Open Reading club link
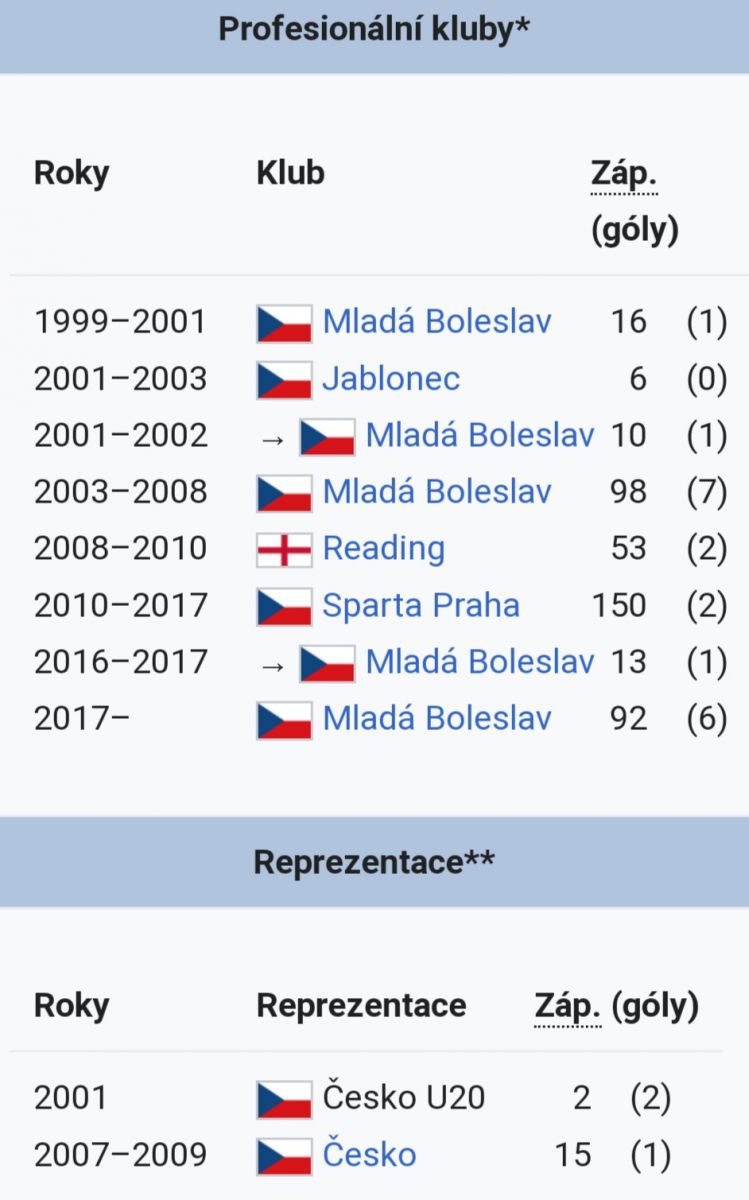This screenshot has height=1200, width=749. pyautogui.click(x=383, y=548)
